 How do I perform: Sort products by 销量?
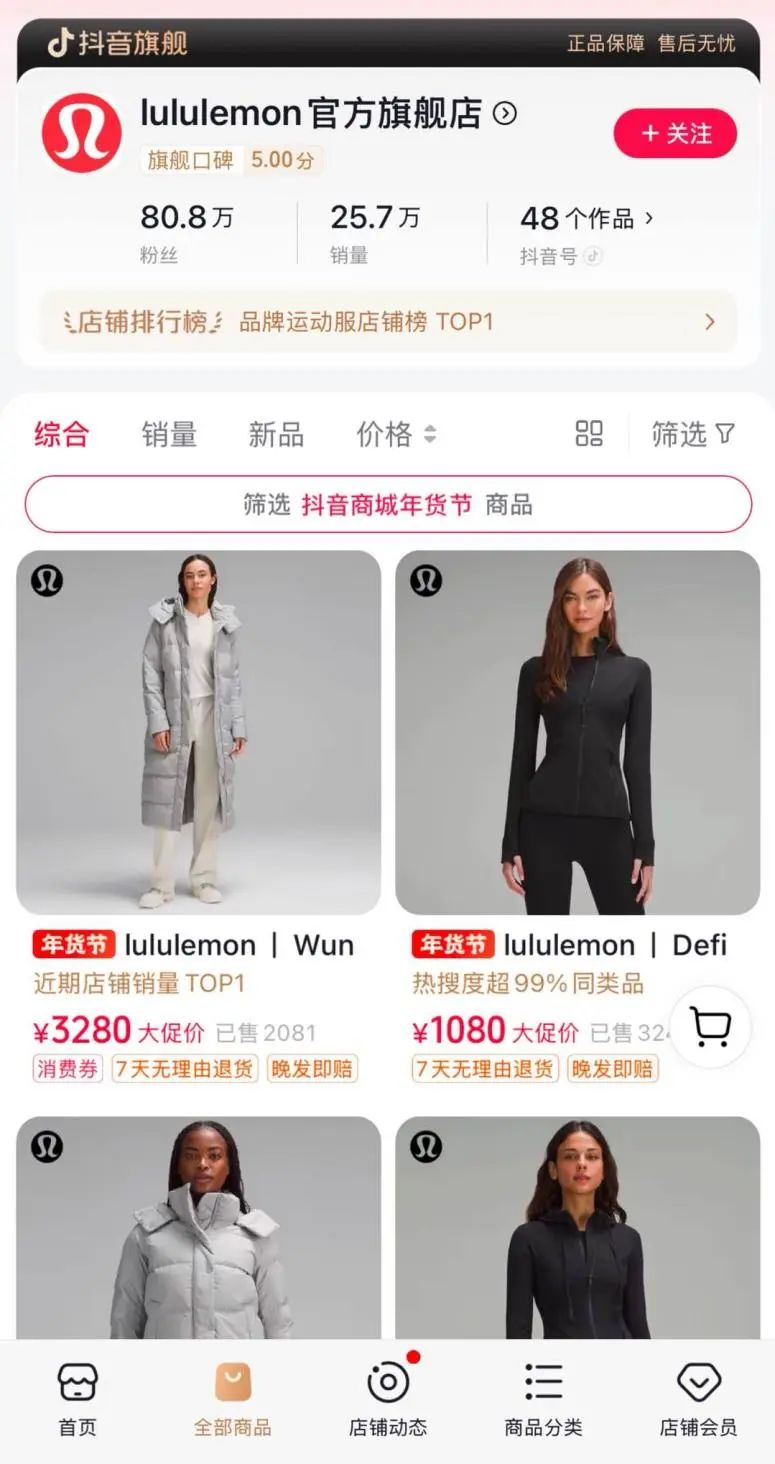[x=169, y=434]
